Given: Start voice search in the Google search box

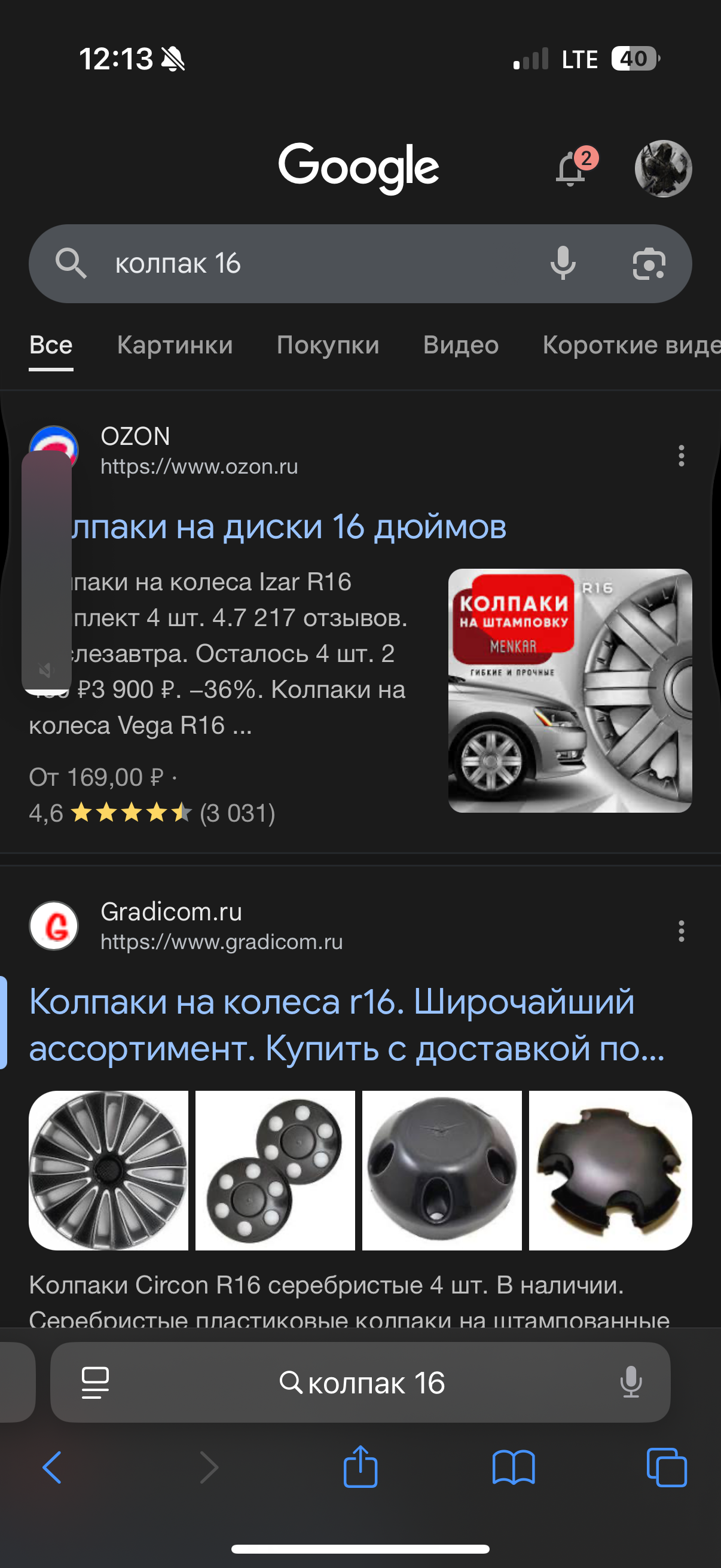Looking at the screenshot, I should [563, 264].
